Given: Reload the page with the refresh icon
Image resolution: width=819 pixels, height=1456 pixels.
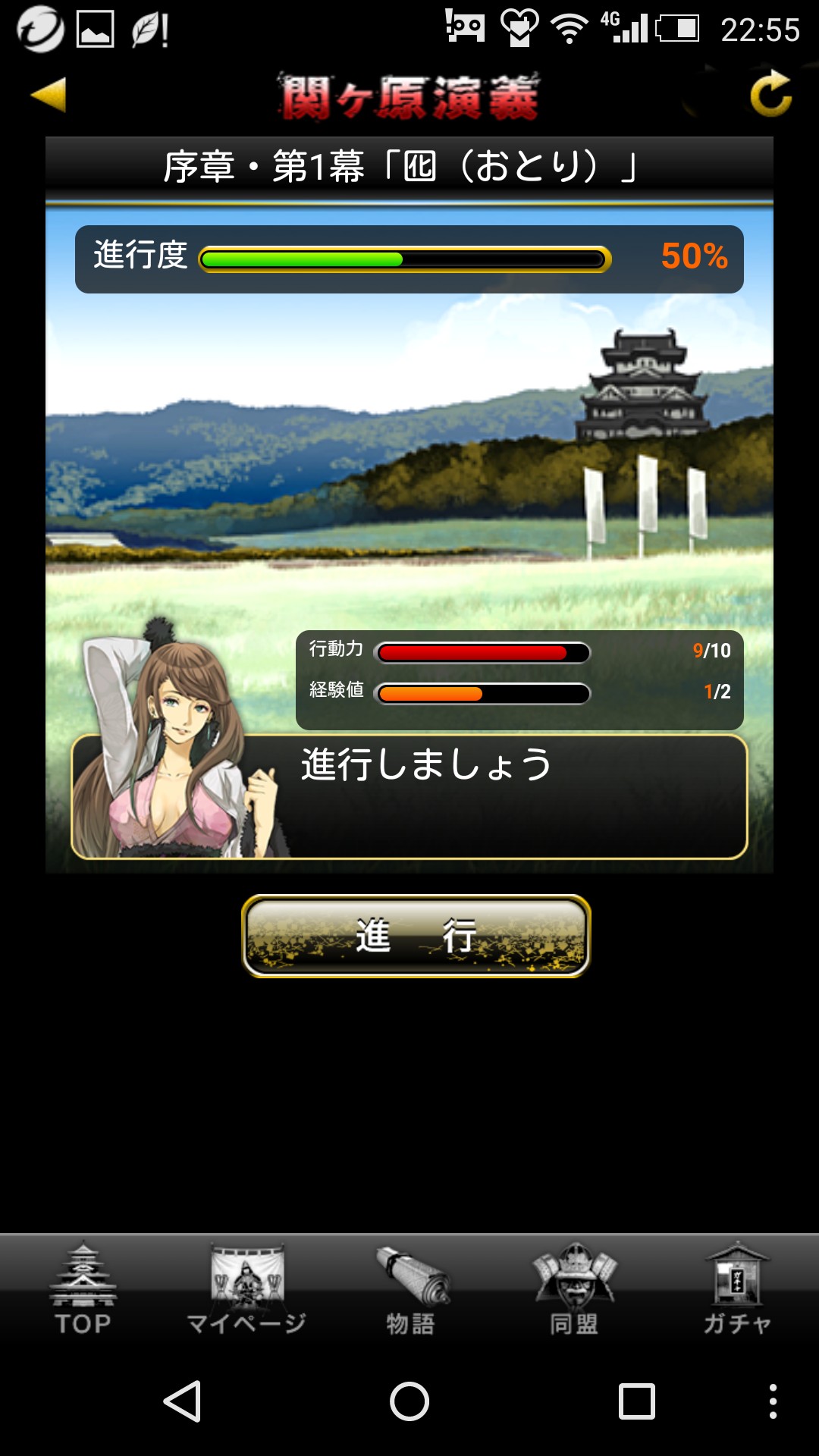Looking at the screenshot, I should [770, 94].
